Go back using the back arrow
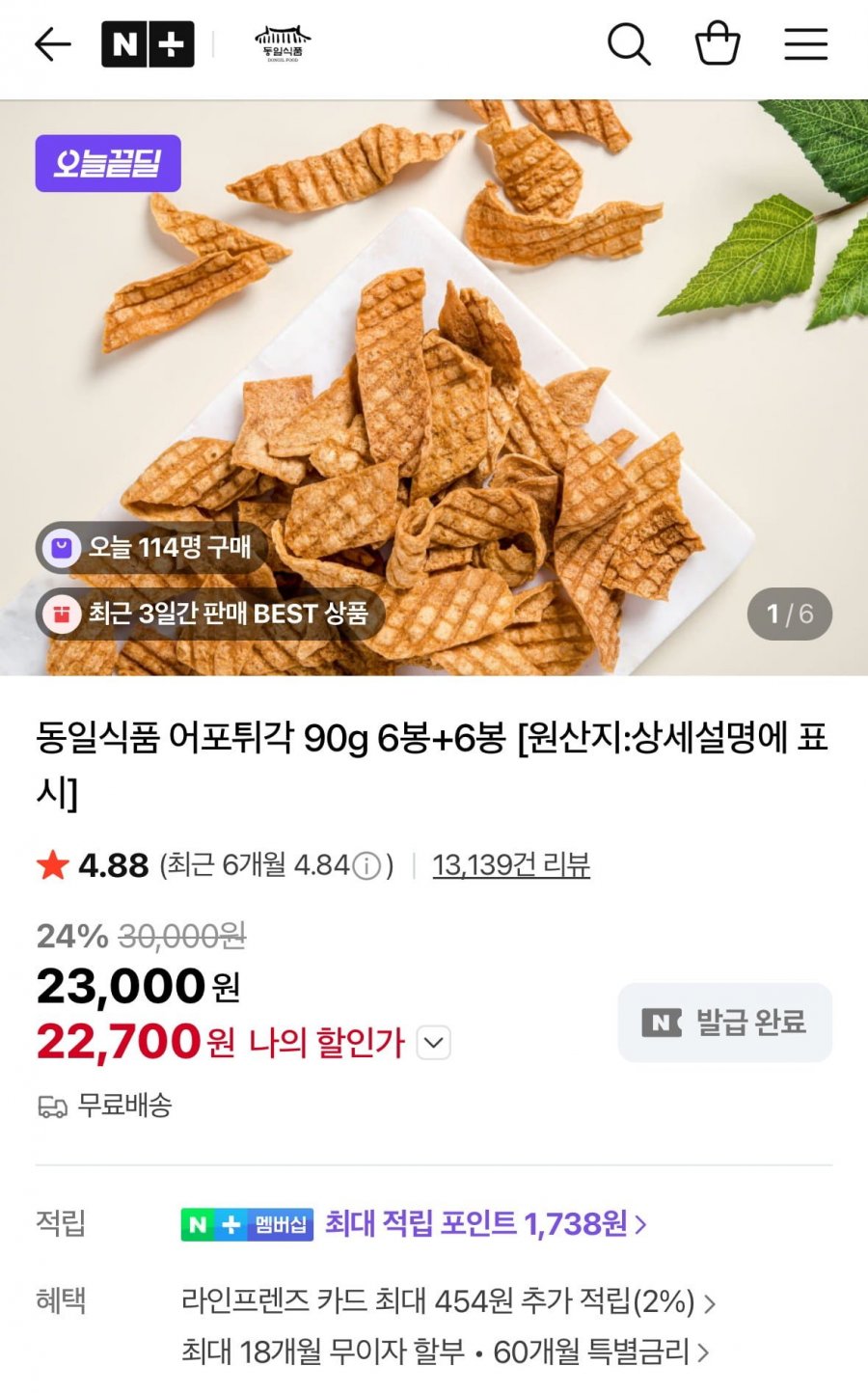The image size is (868, 1393). (x=52, y=43)
